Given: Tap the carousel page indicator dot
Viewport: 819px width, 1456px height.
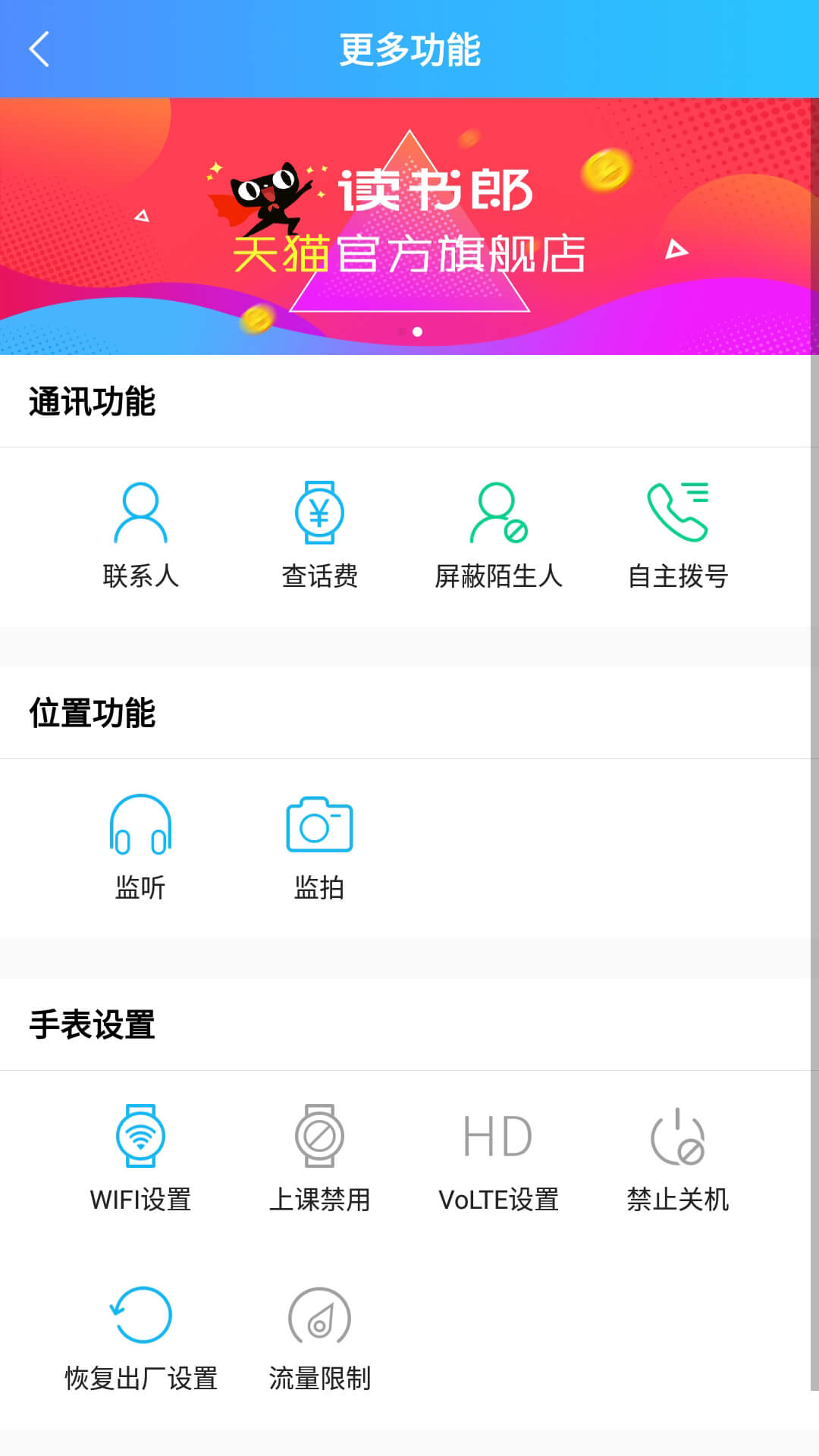Looking at the screenshot, I should coord(416,330).
